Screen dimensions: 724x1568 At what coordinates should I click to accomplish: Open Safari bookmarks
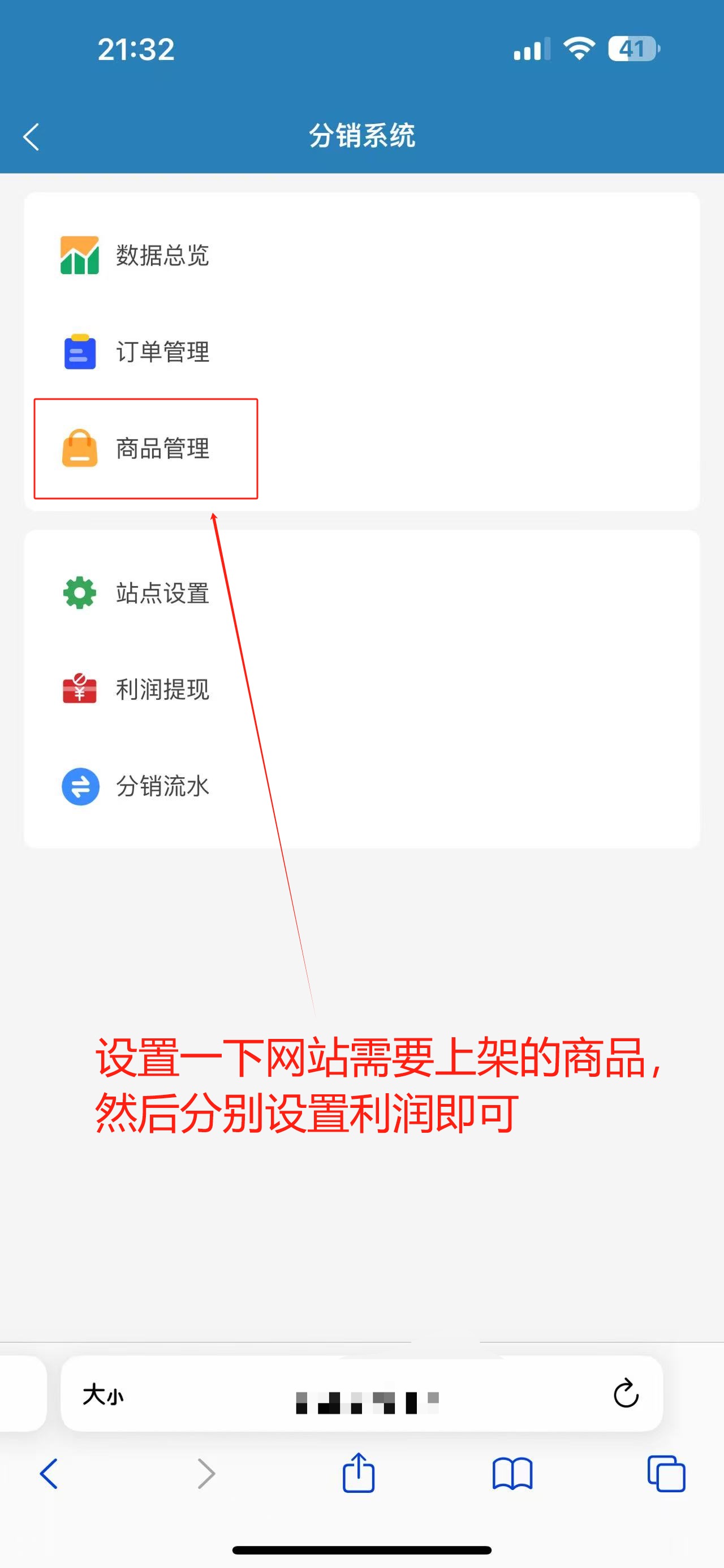(x=512, y=1474)
